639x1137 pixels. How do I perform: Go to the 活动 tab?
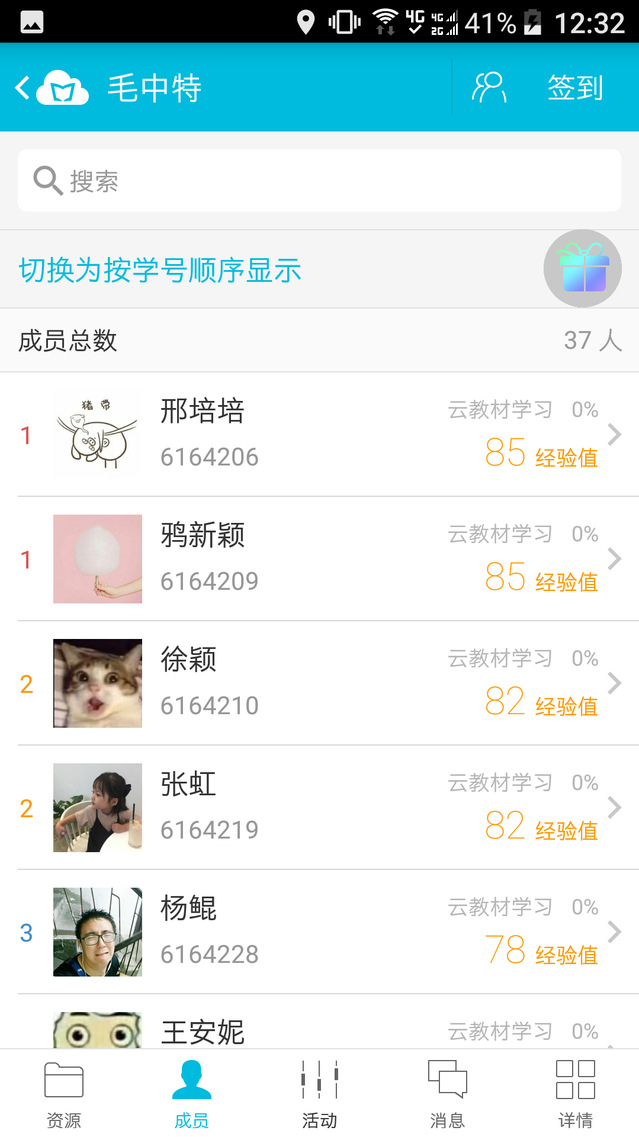pos(320,1094)
